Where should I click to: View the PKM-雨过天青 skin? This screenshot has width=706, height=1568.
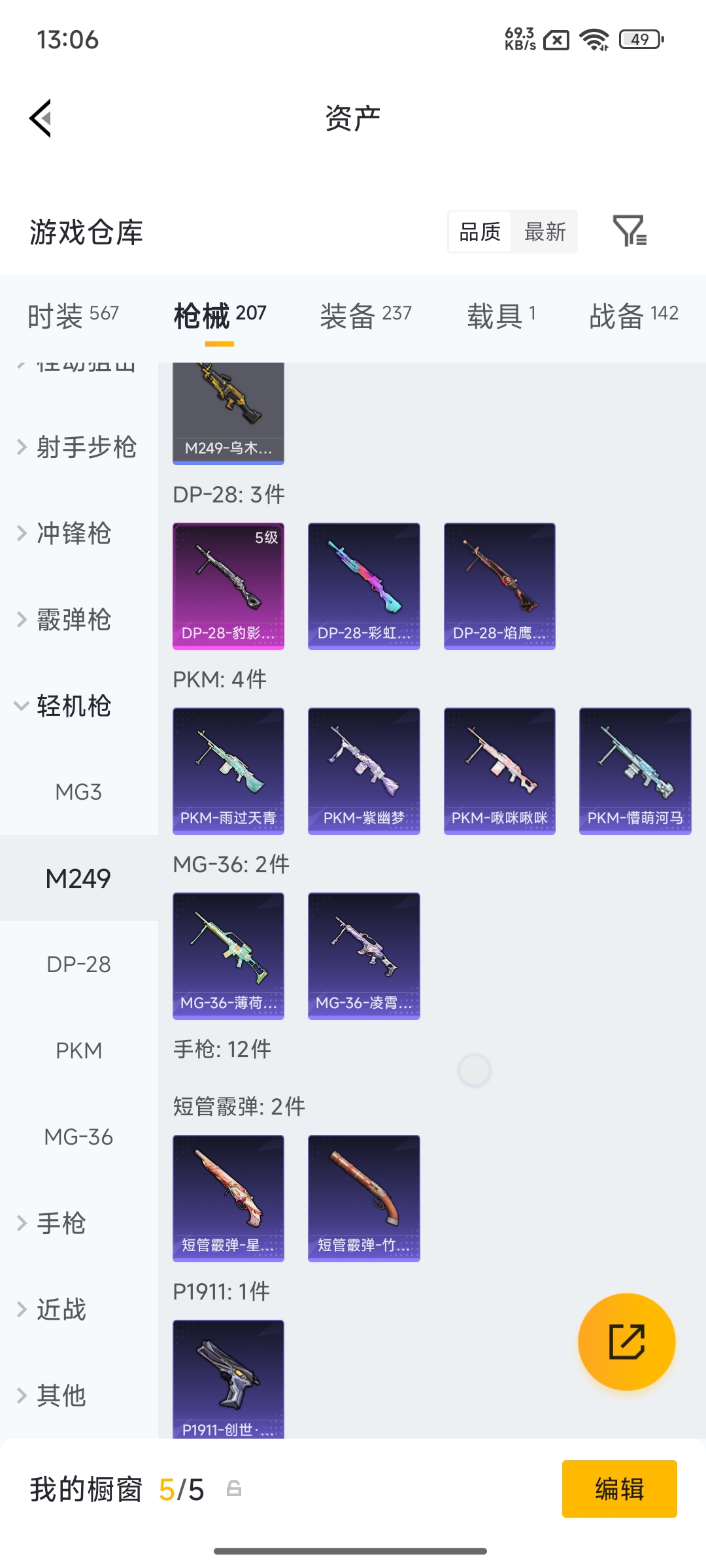pos(228,770)
